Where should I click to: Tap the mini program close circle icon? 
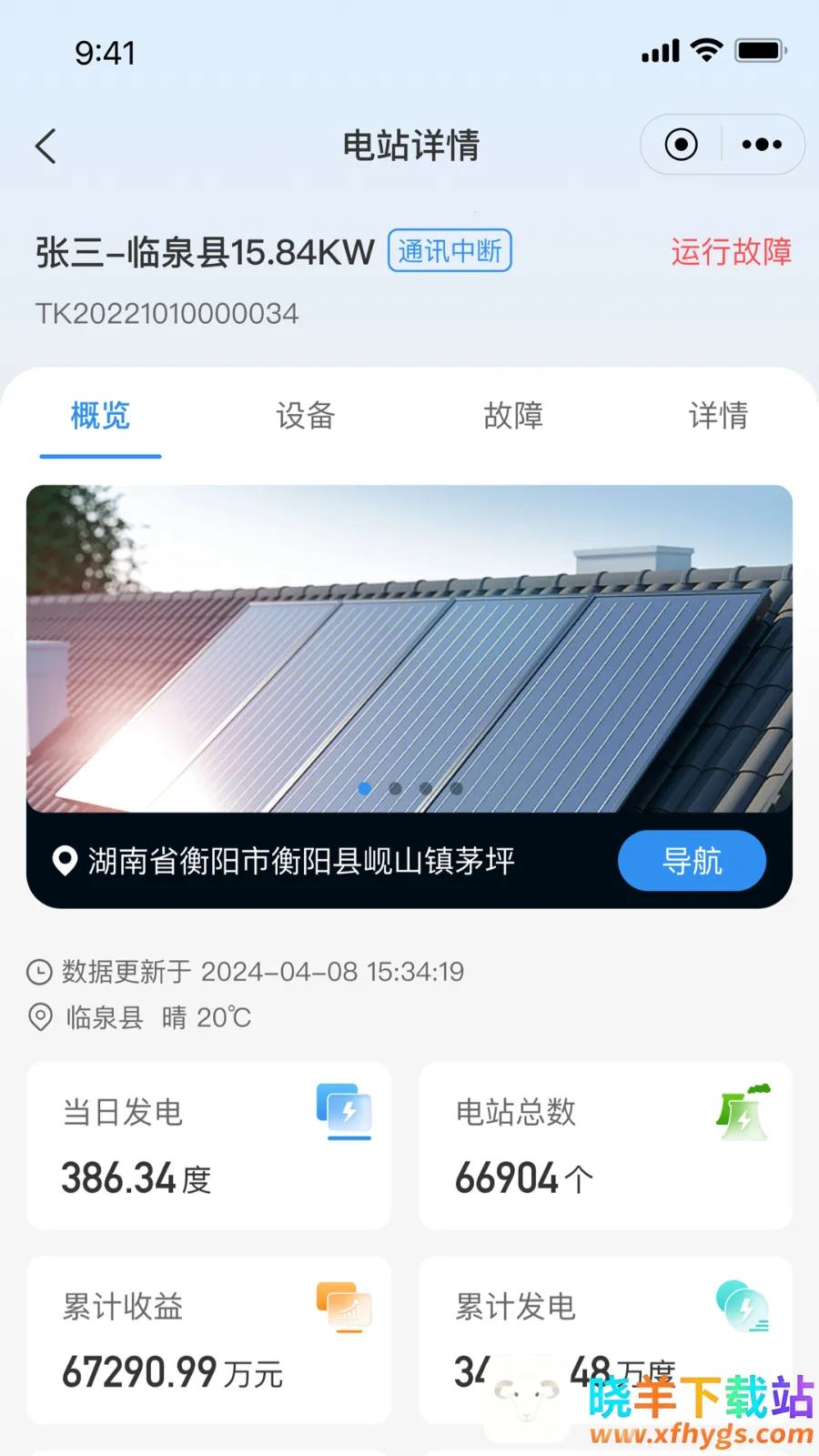point(682,145)
